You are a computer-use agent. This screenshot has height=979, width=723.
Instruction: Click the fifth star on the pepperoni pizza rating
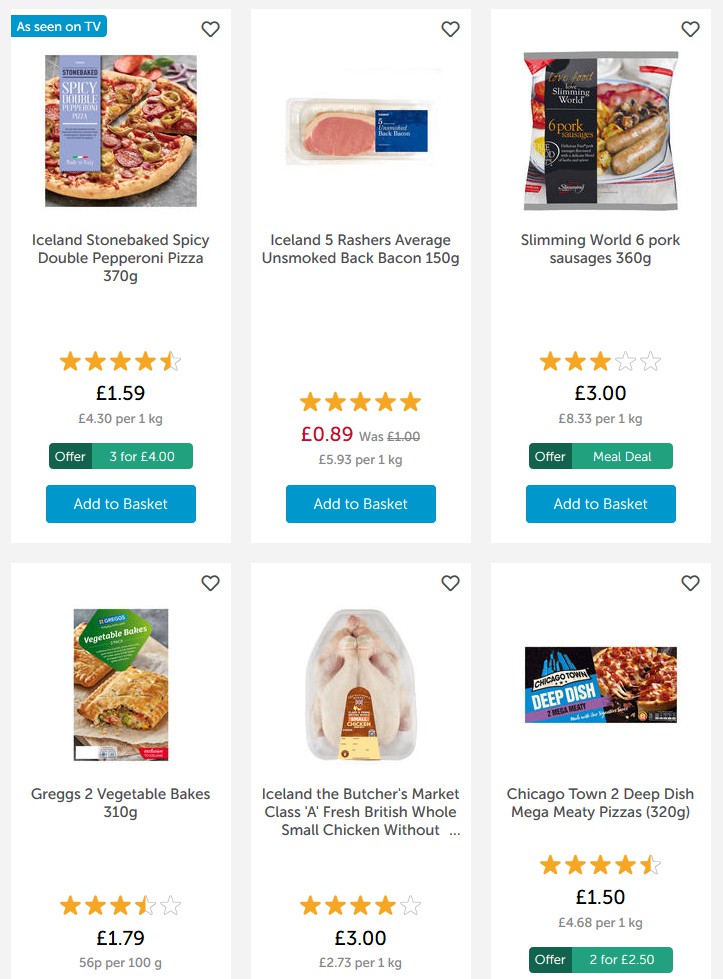(x=172, y=361)
